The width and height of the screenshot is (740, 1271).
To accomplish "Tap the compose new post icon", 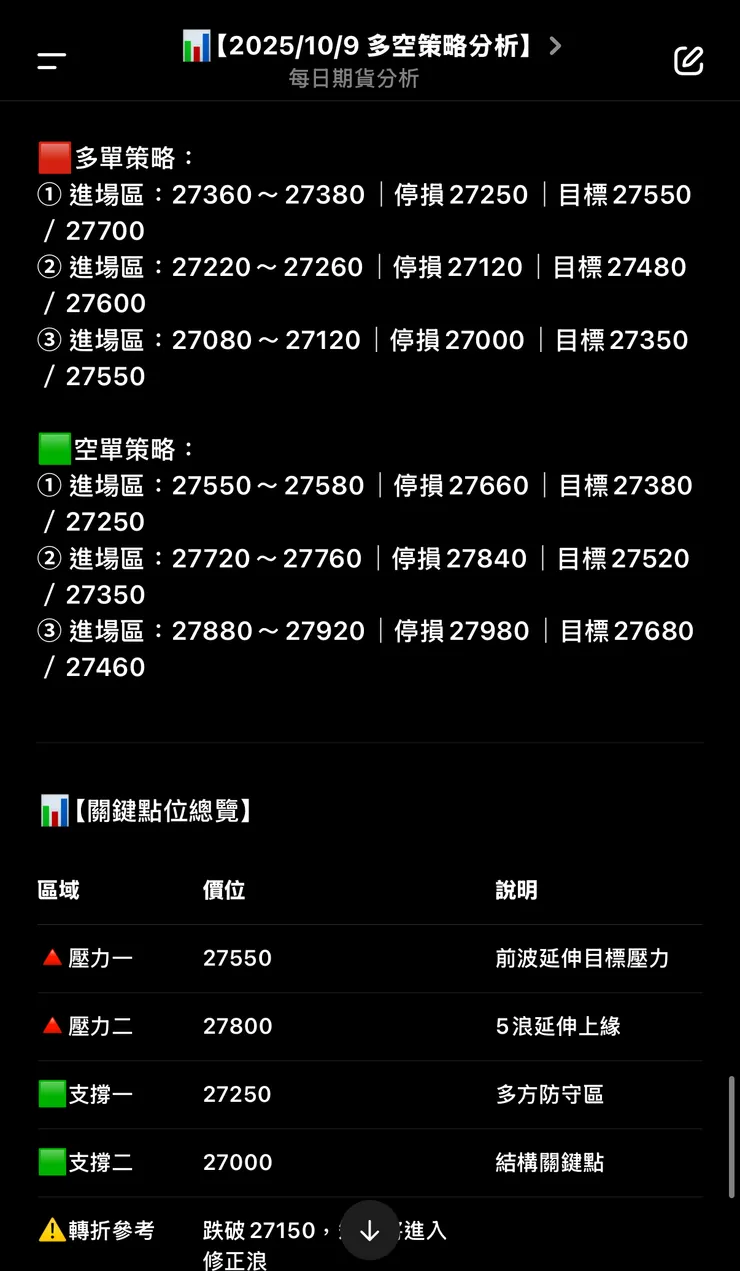I will click(689, 60).
